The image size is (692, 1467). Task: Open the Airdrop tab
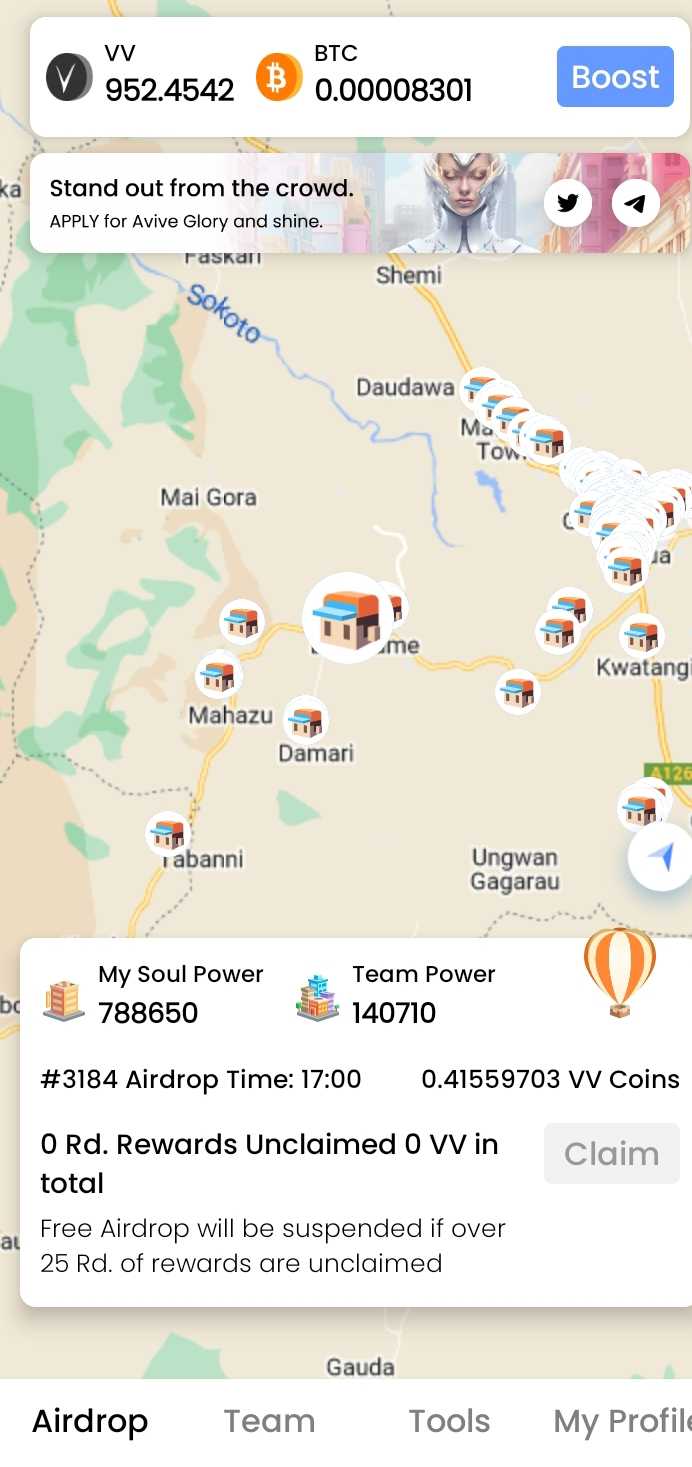coord(90,1421)
